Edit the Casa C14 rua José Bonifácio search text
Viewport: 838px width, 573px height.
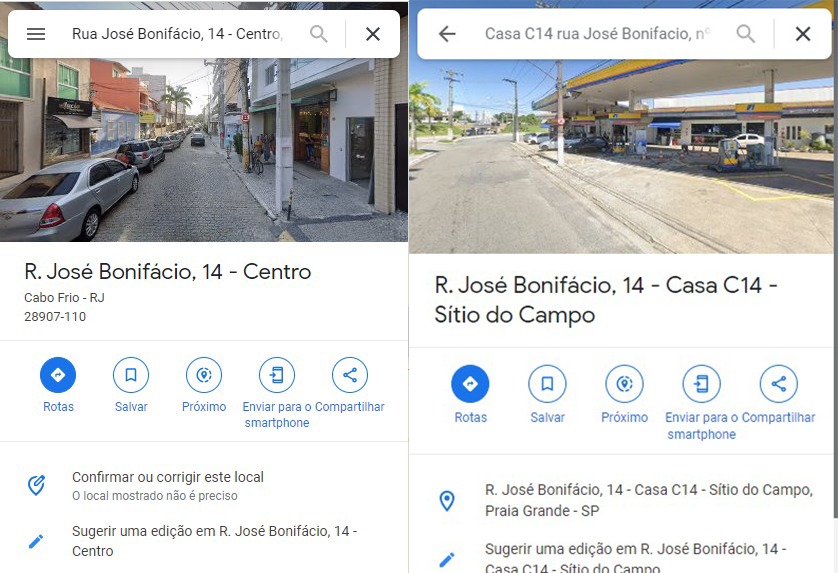point(597,34)
